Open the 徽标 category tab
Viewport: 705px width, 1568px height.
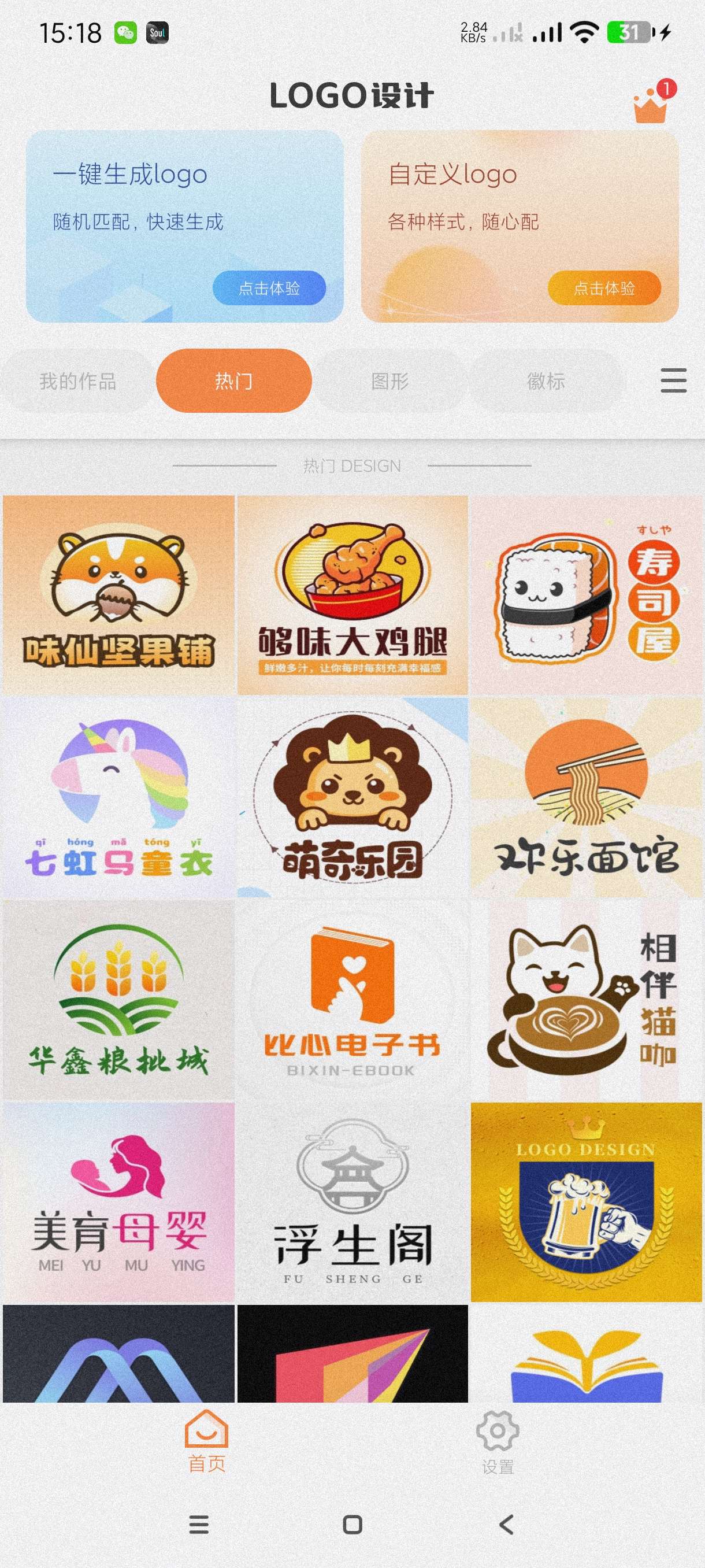point(546,381)
